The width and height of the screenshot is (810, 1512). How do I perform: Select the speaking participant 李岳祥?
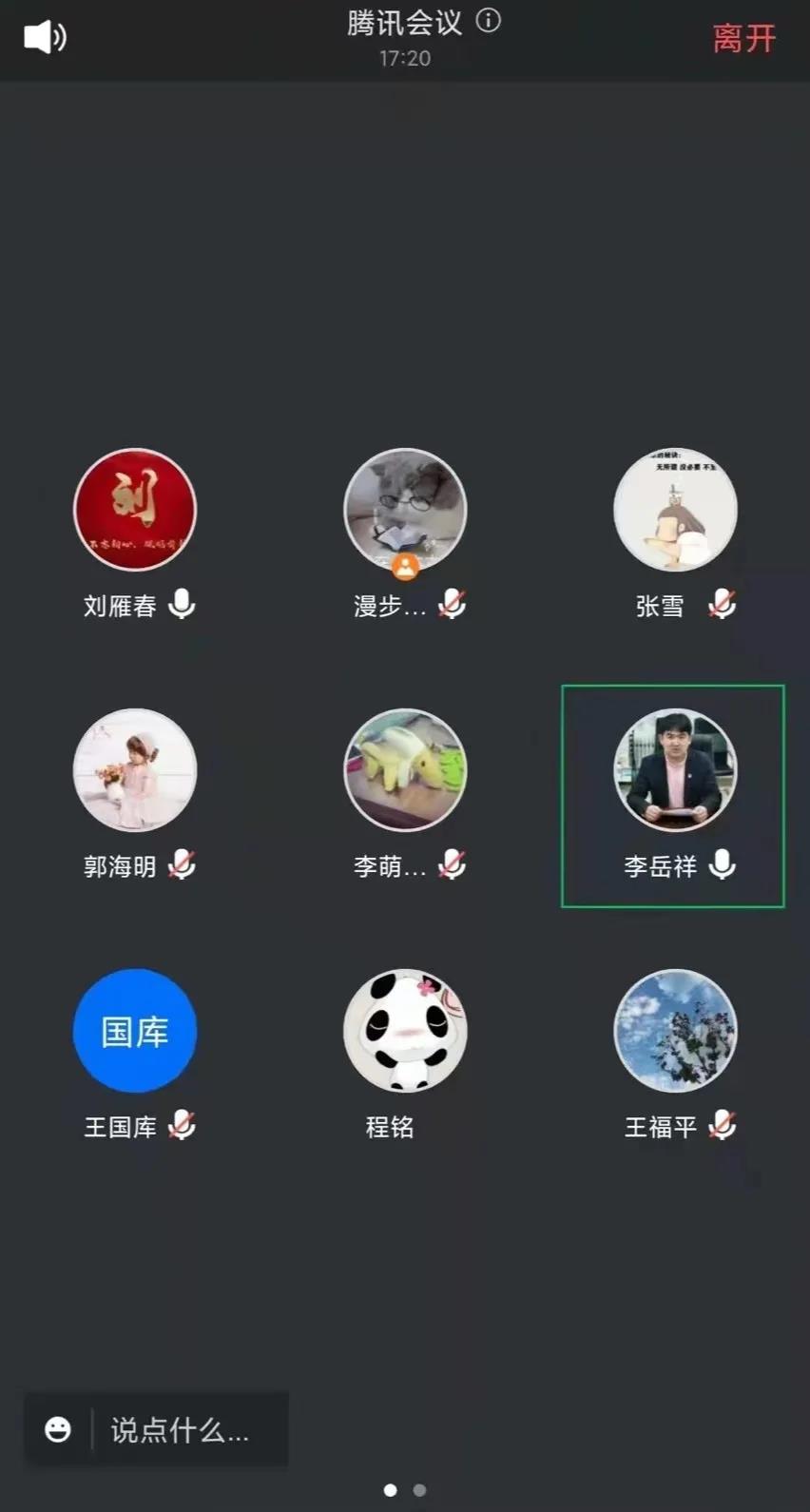(673, 772)
